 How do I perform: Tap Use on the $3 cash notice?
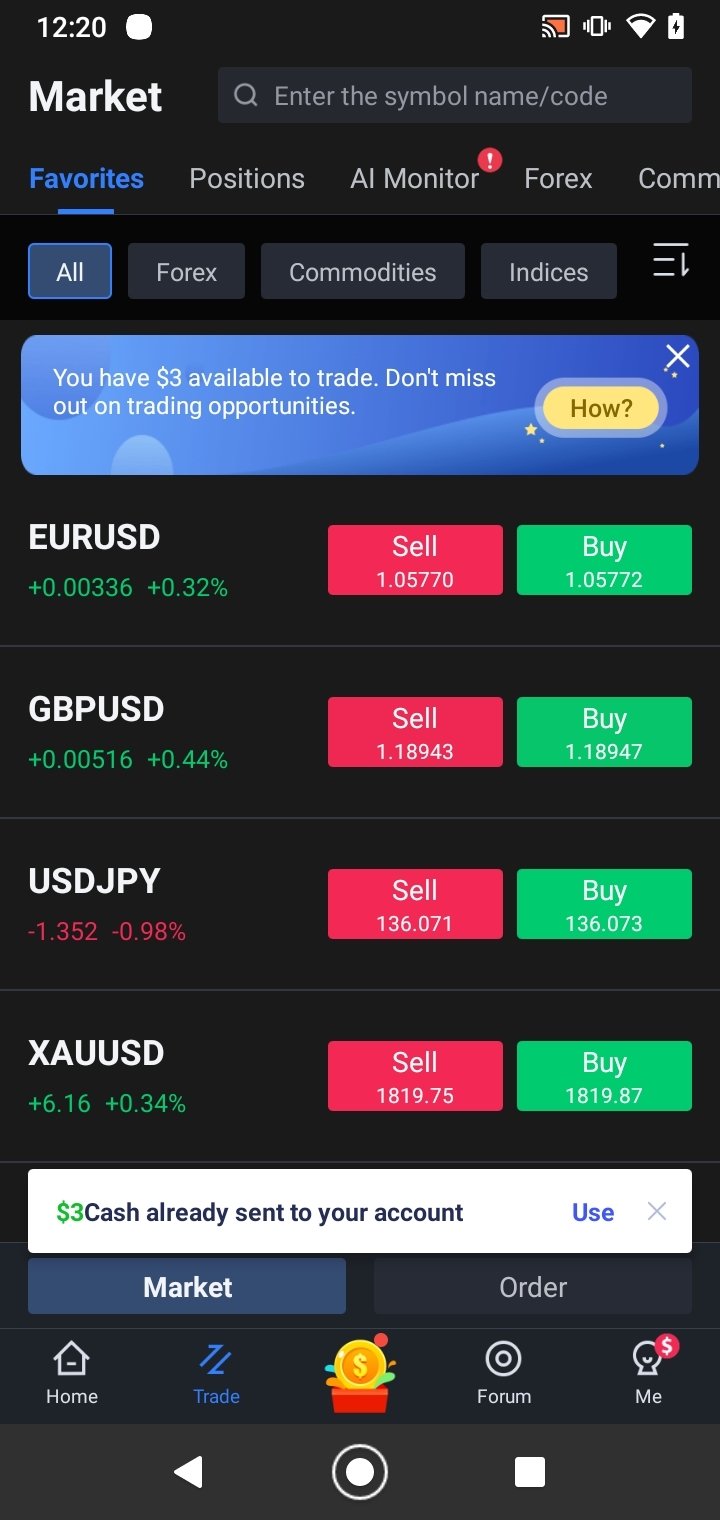593,1212
